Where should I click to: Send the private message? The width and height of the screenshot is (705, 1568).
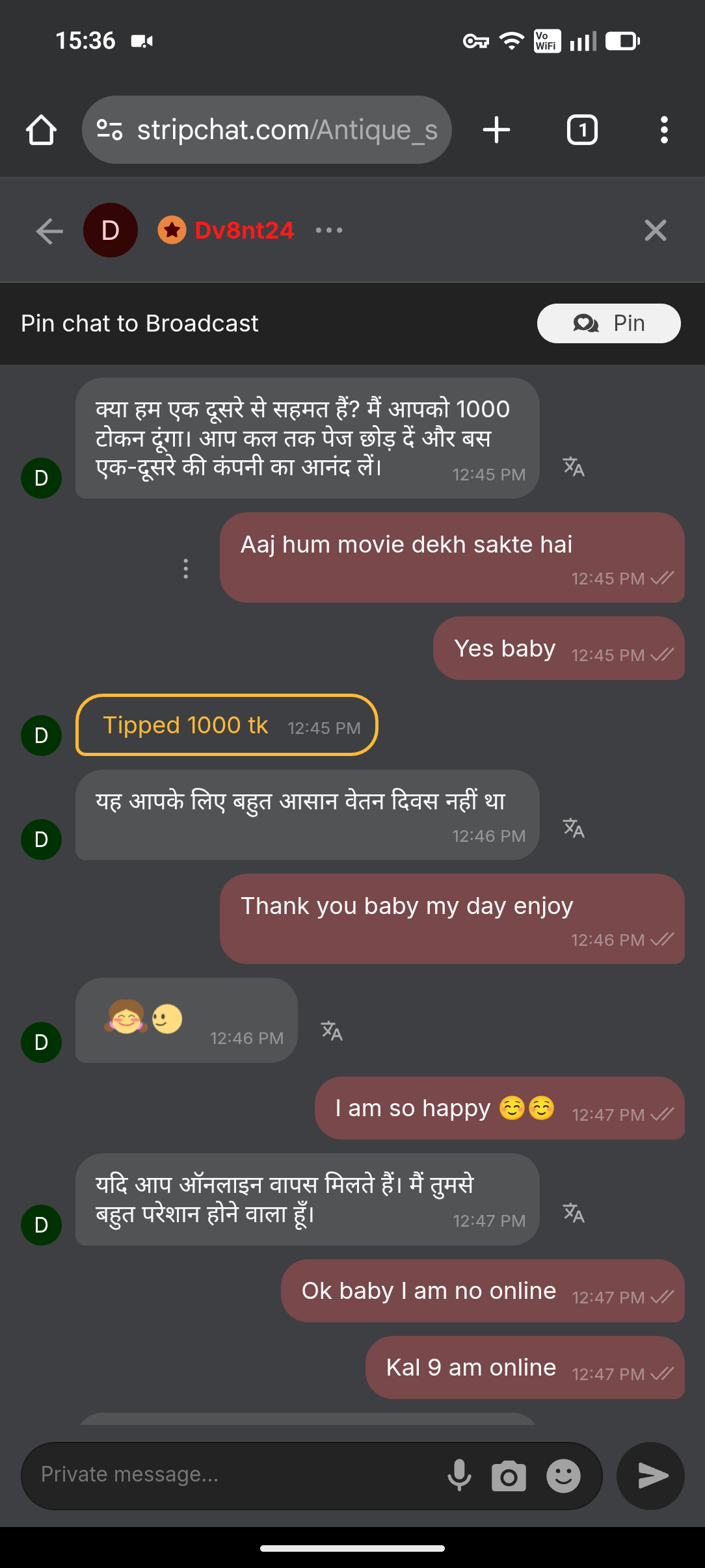(x=651, y=1476)
